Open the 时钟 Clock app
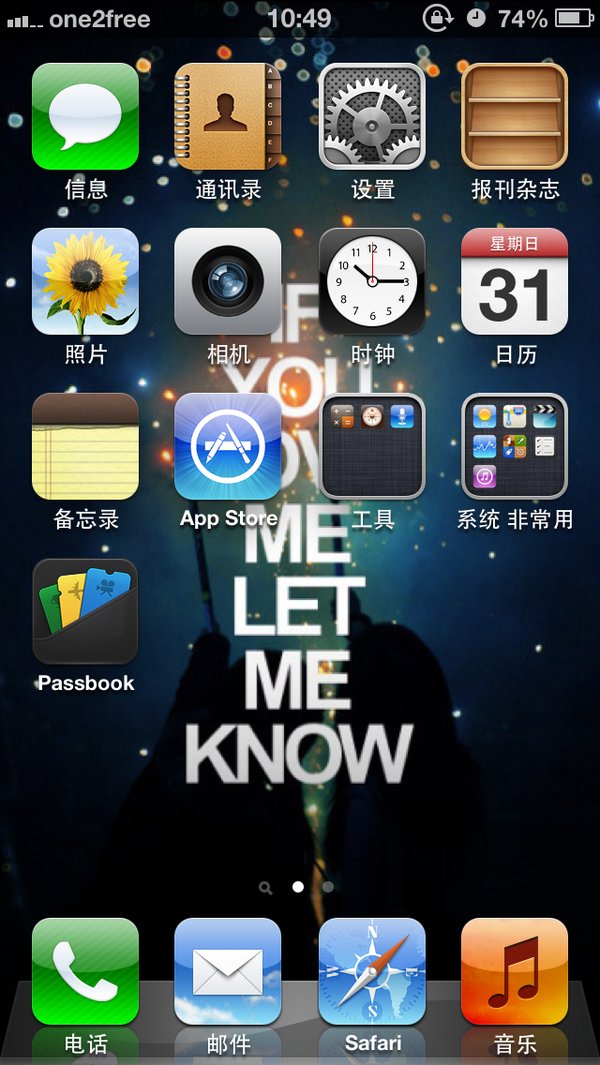Image resolution: width=600 pixels, height=1065 pixels. click(x=372, y=281)
